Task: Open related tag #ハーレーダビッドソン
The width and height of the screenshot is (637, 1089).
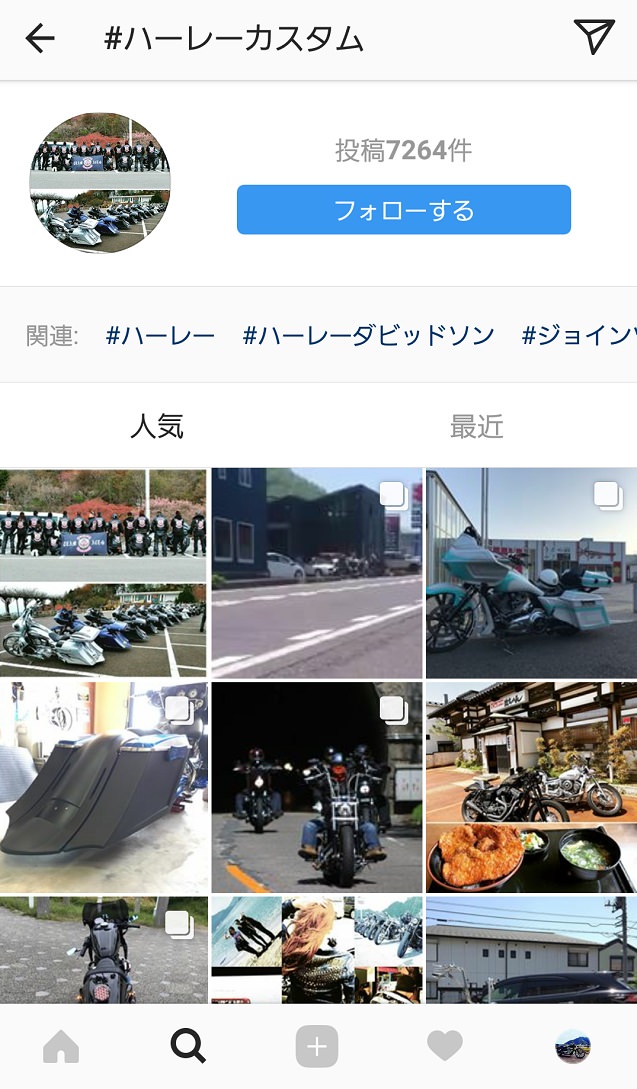Action: click(368, 336)
